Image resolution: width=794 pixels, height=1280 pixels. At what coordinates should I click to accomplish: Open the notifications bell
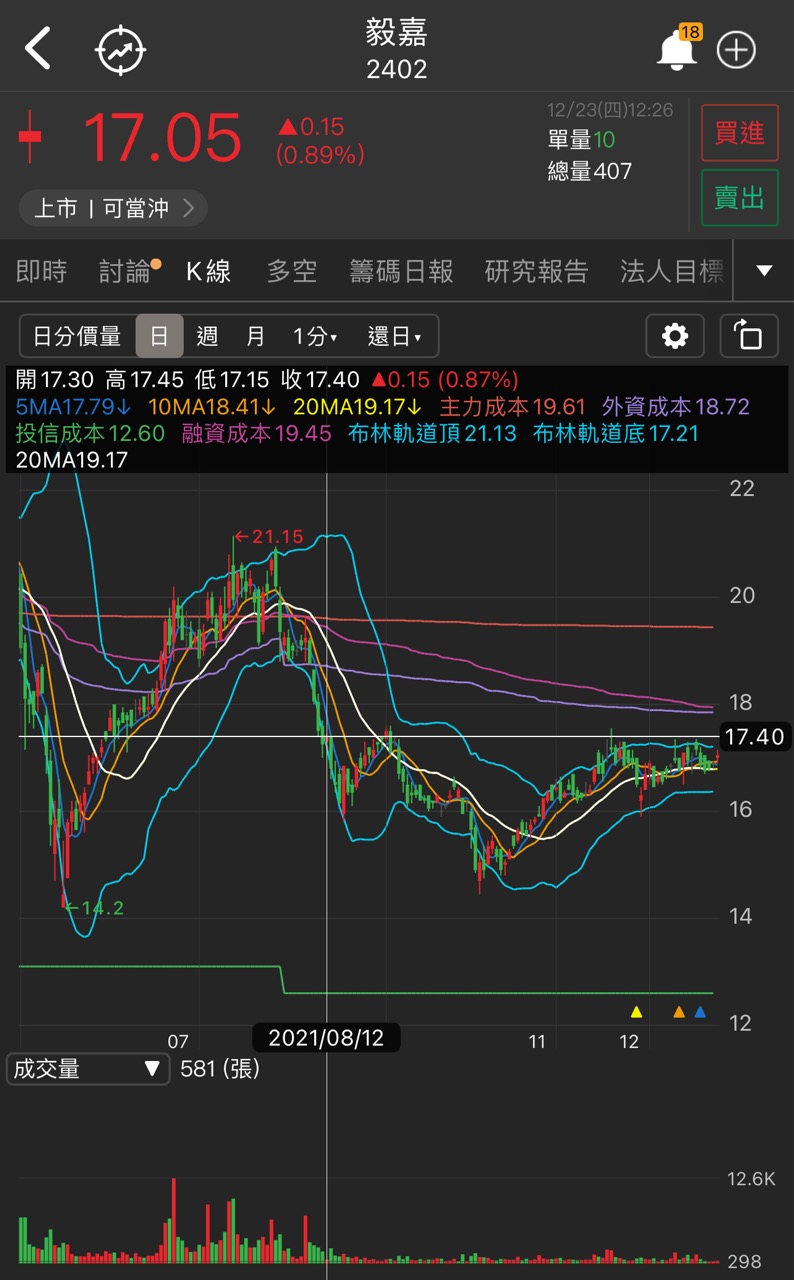click(x=676, y=50)
